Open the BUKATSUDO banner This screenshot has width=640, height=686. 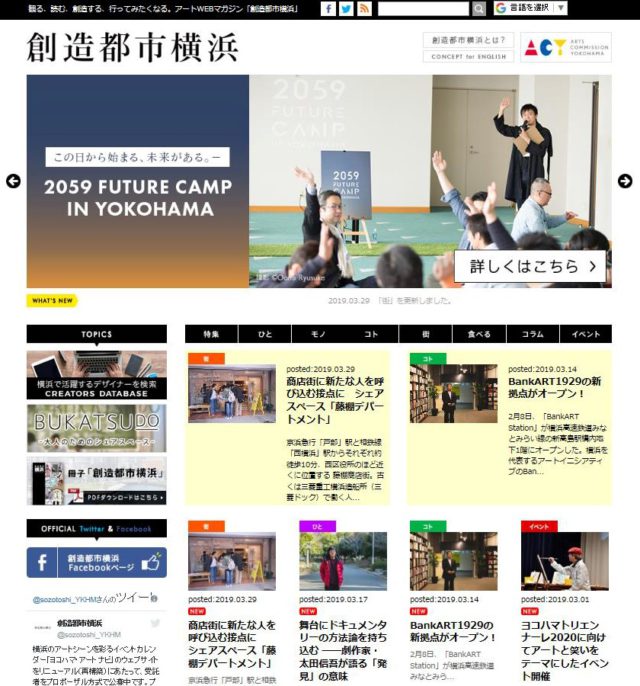click(96, 427)
